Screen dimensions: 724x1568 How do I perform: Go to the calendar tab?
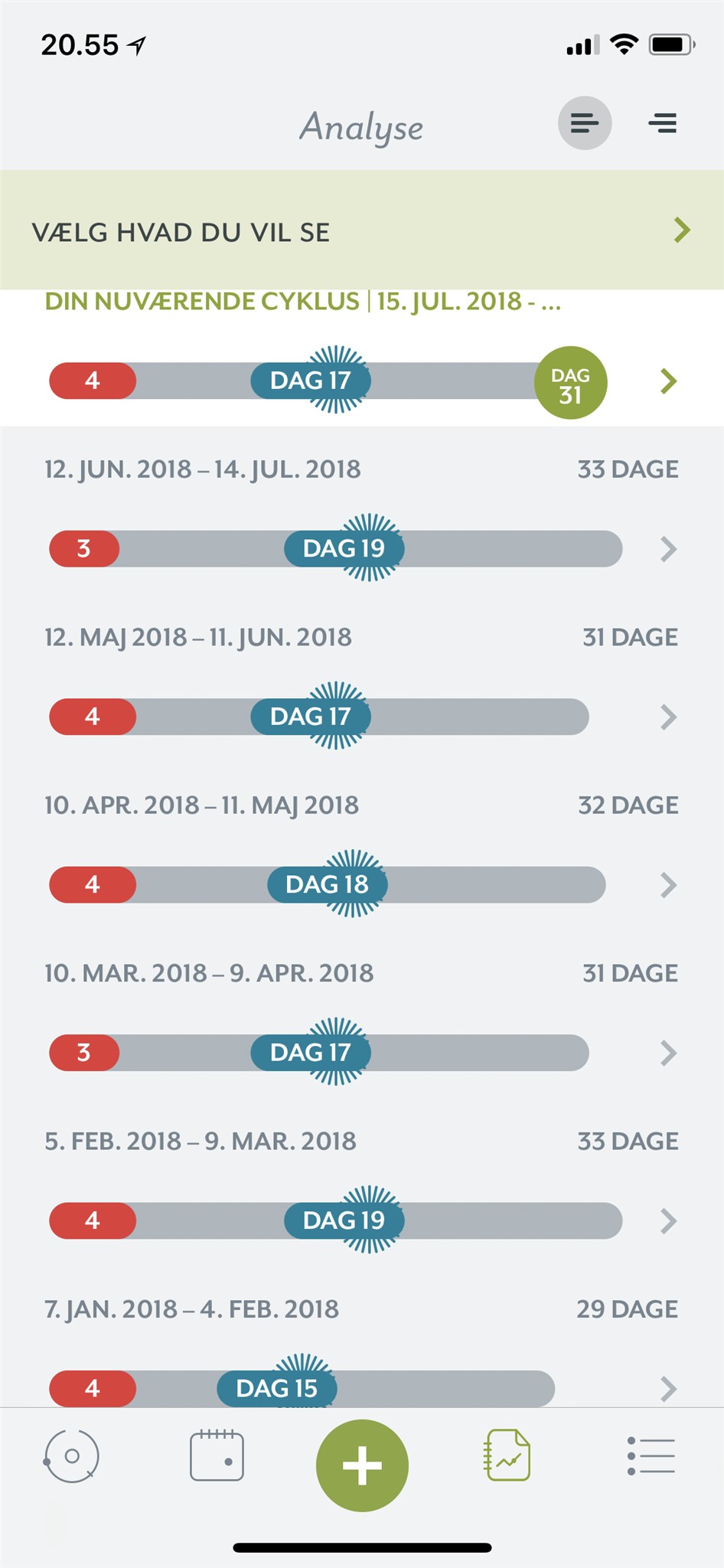[217, 1456]
